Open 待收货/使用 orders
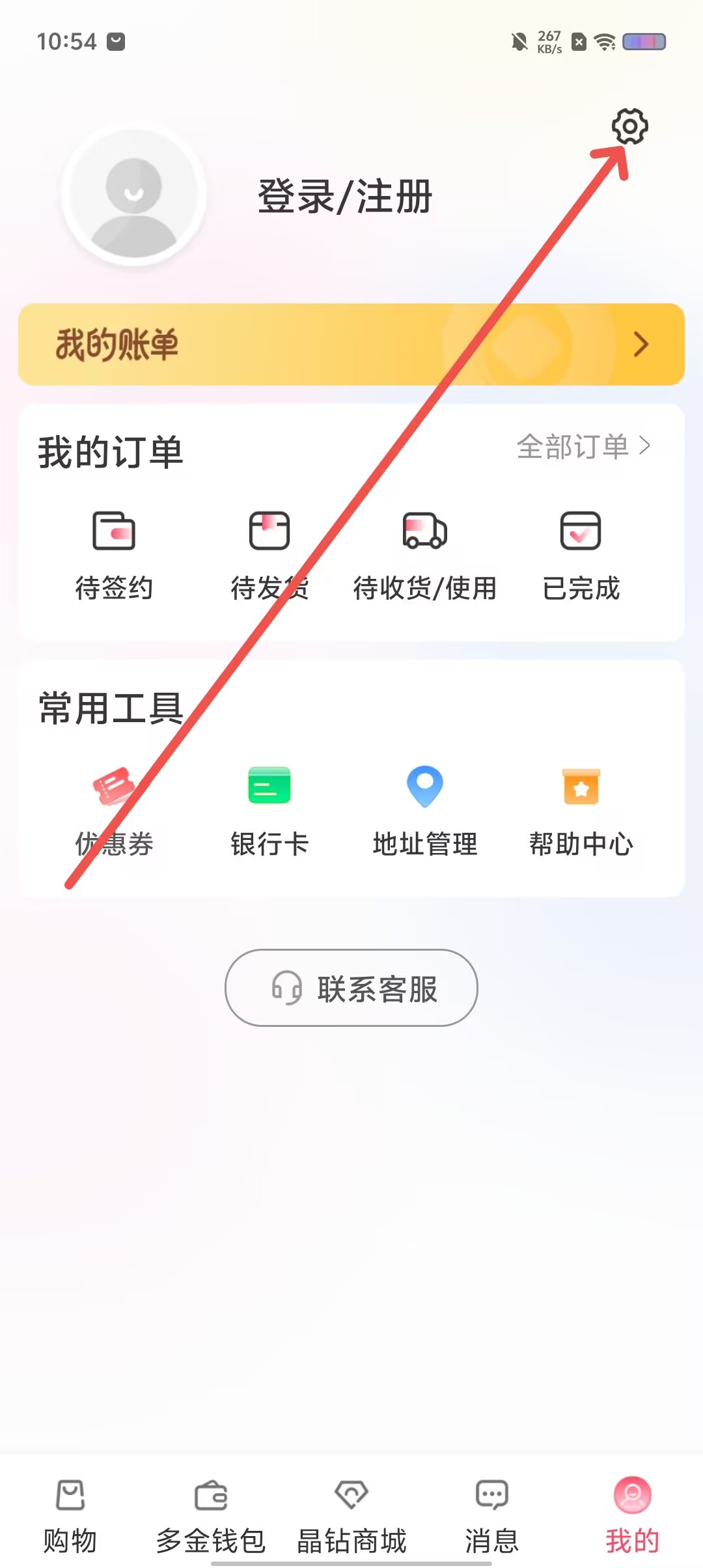Screen dimensions: 703x1568 [425, 555]
